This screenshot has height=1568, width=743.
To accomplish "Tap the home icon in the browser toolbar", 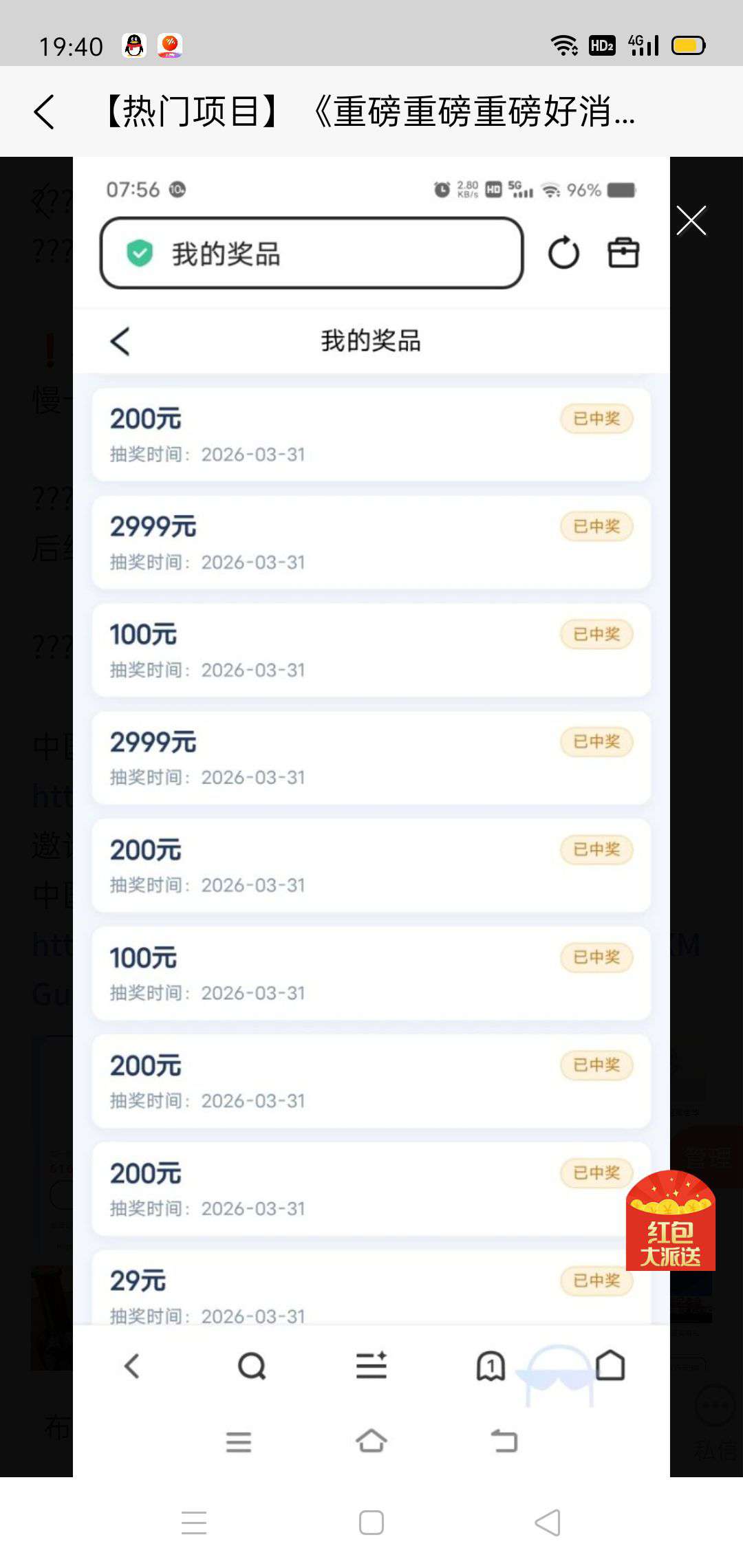I will tap(610, 1366).
